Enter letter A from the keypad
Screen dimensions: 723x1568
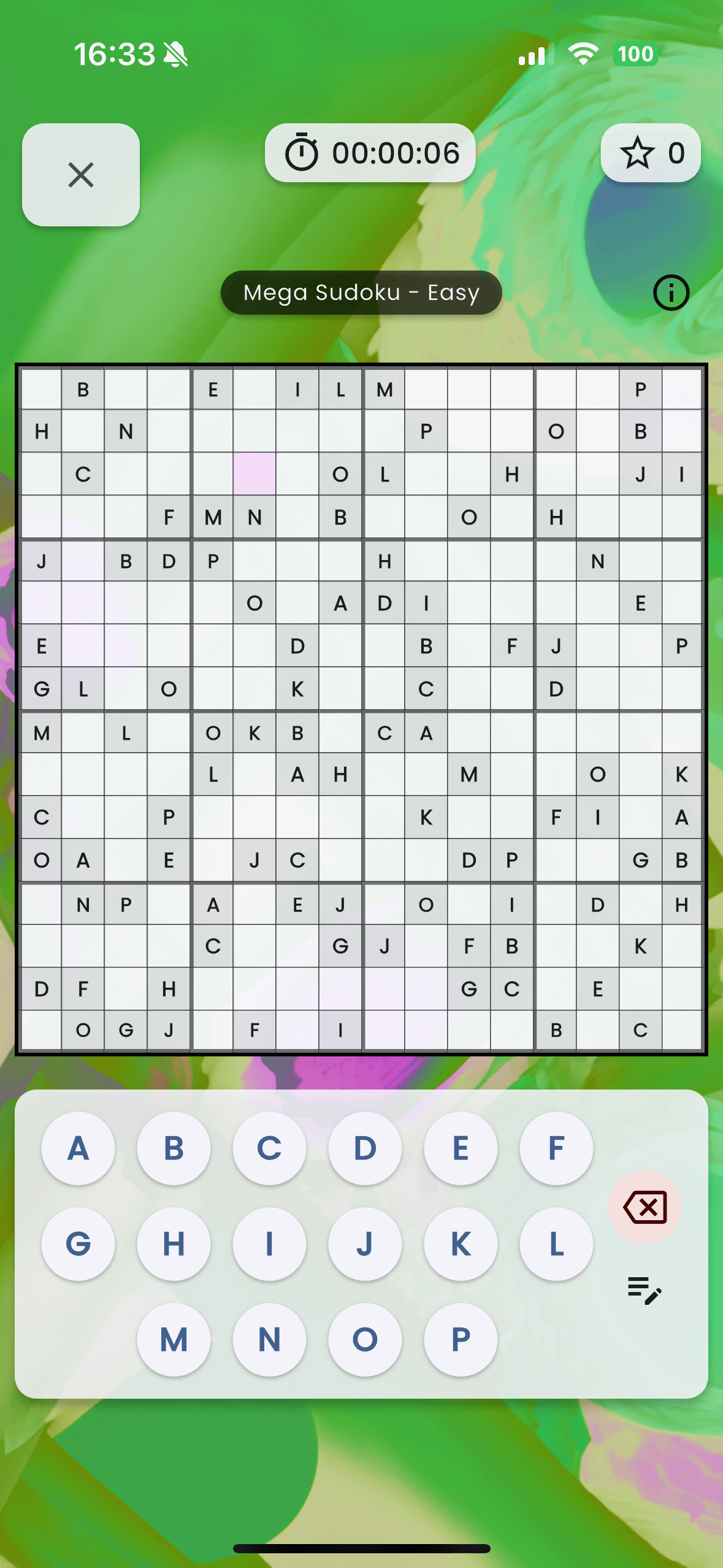pos(78,1148)
